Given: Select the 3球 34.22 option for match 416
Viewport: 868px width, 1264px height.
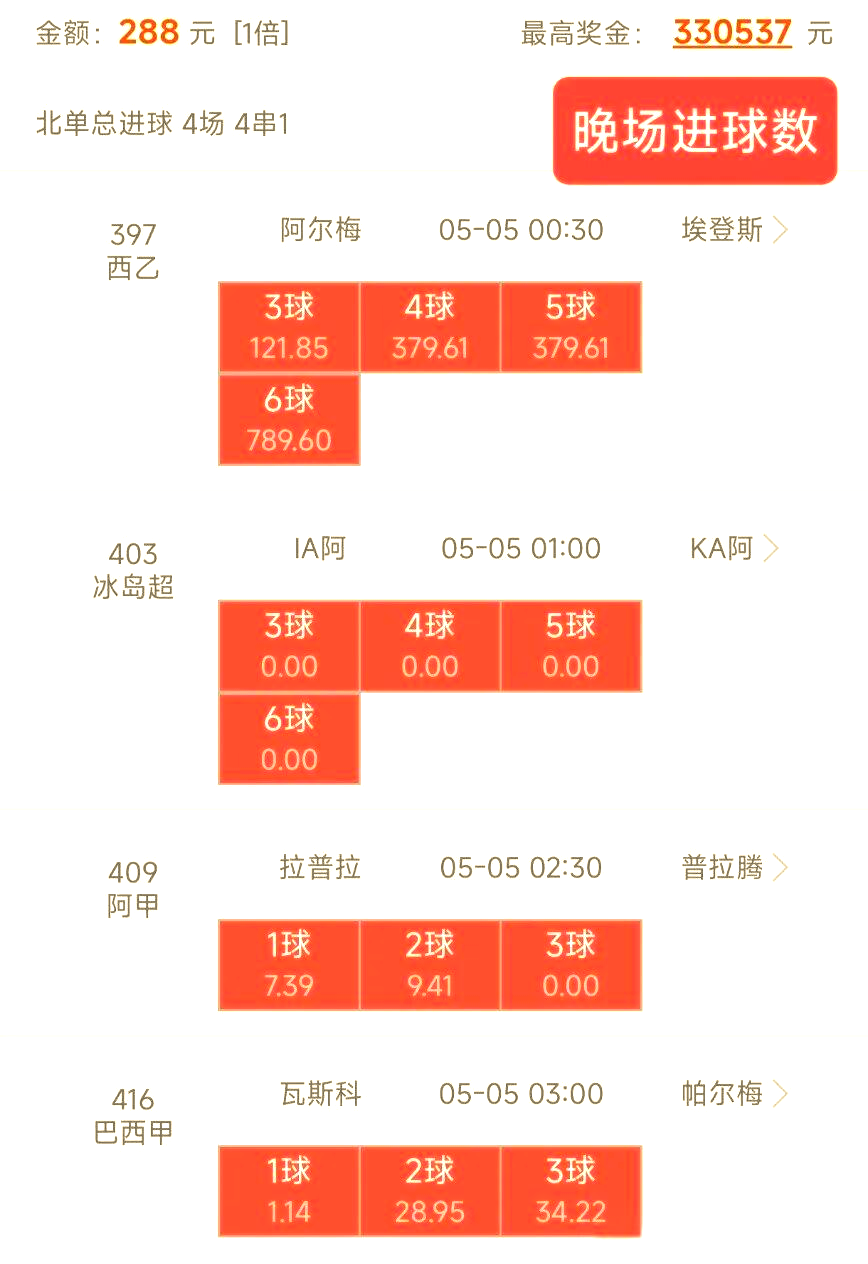Looking at the screenshot, I should pyautogui.click(x=571, y=1190).
